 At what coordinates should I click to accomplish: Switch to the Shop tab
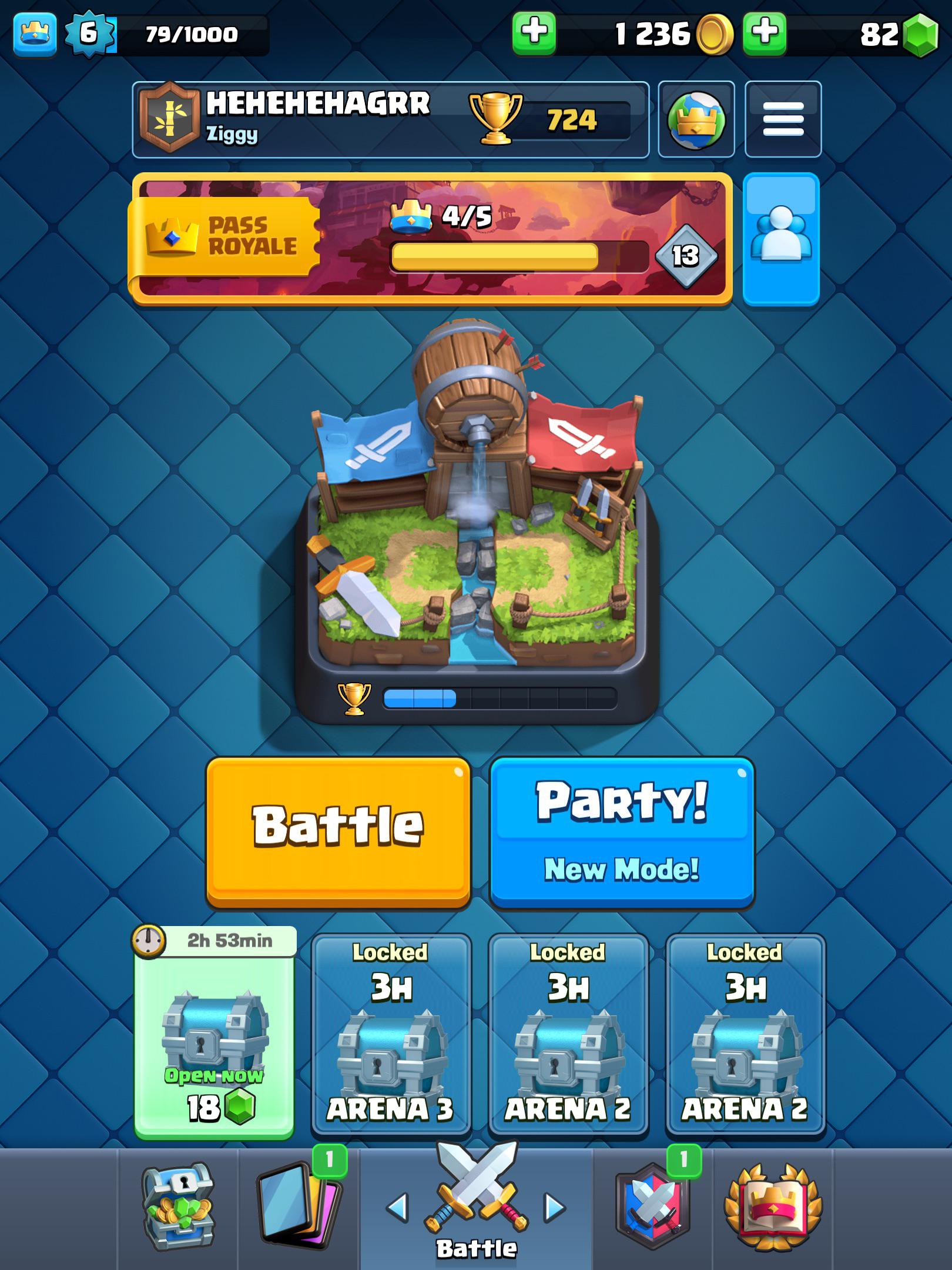pyautogui.click(x=178, y=1206)
